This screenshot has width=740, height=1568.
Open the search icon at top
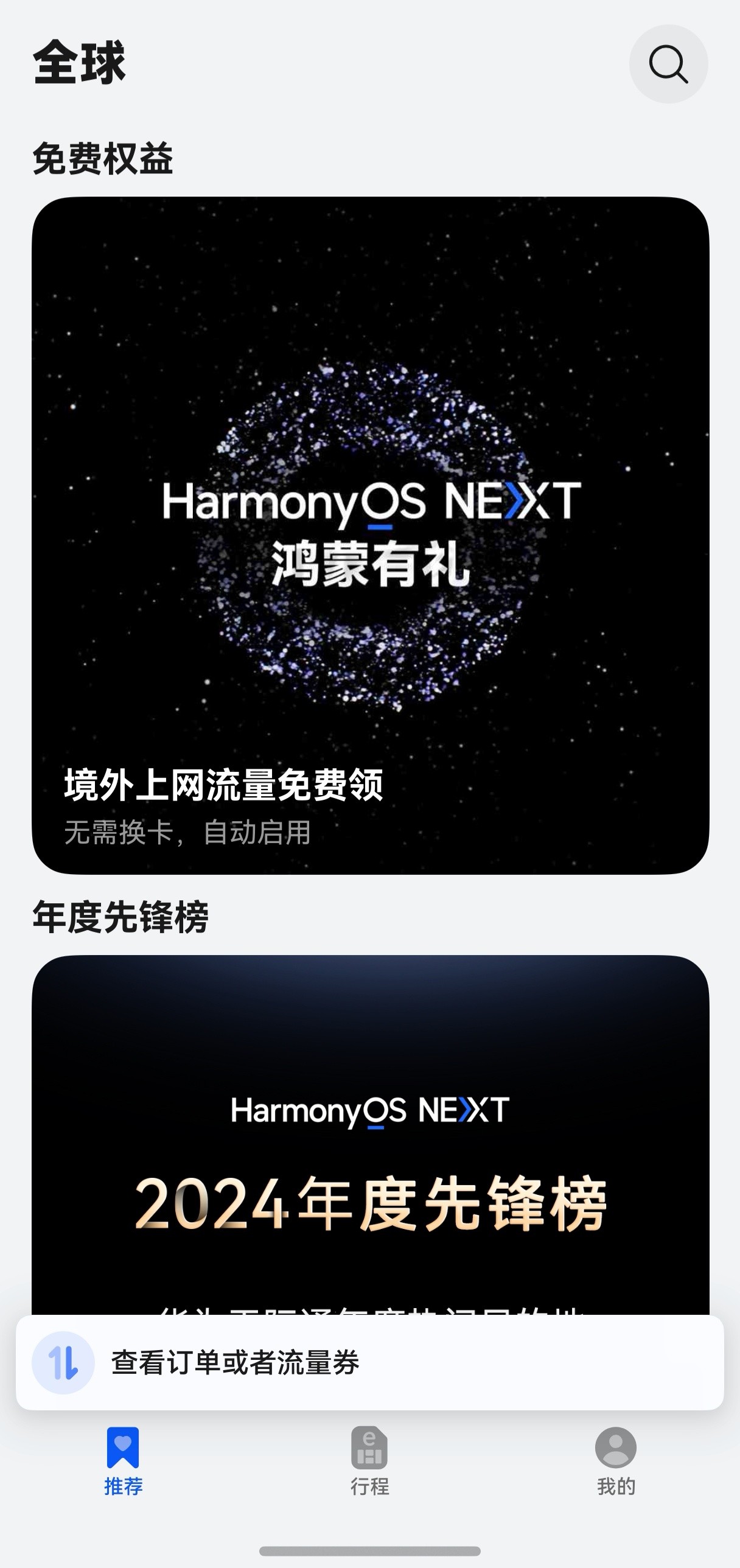(x=668, y=64)
